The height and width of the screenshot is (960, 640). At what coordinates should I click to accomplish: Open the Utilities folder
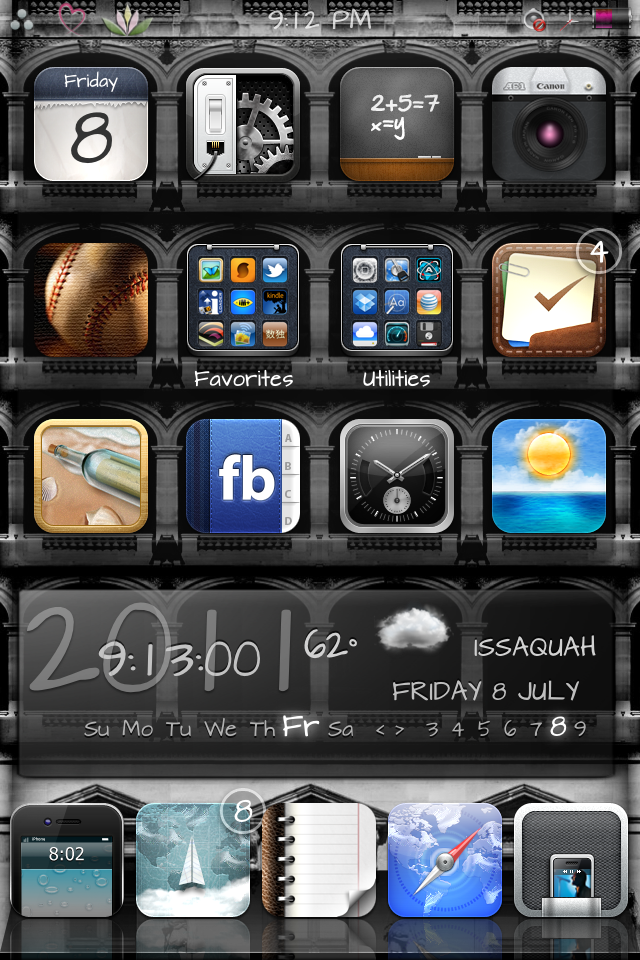(x=397, y=300)
